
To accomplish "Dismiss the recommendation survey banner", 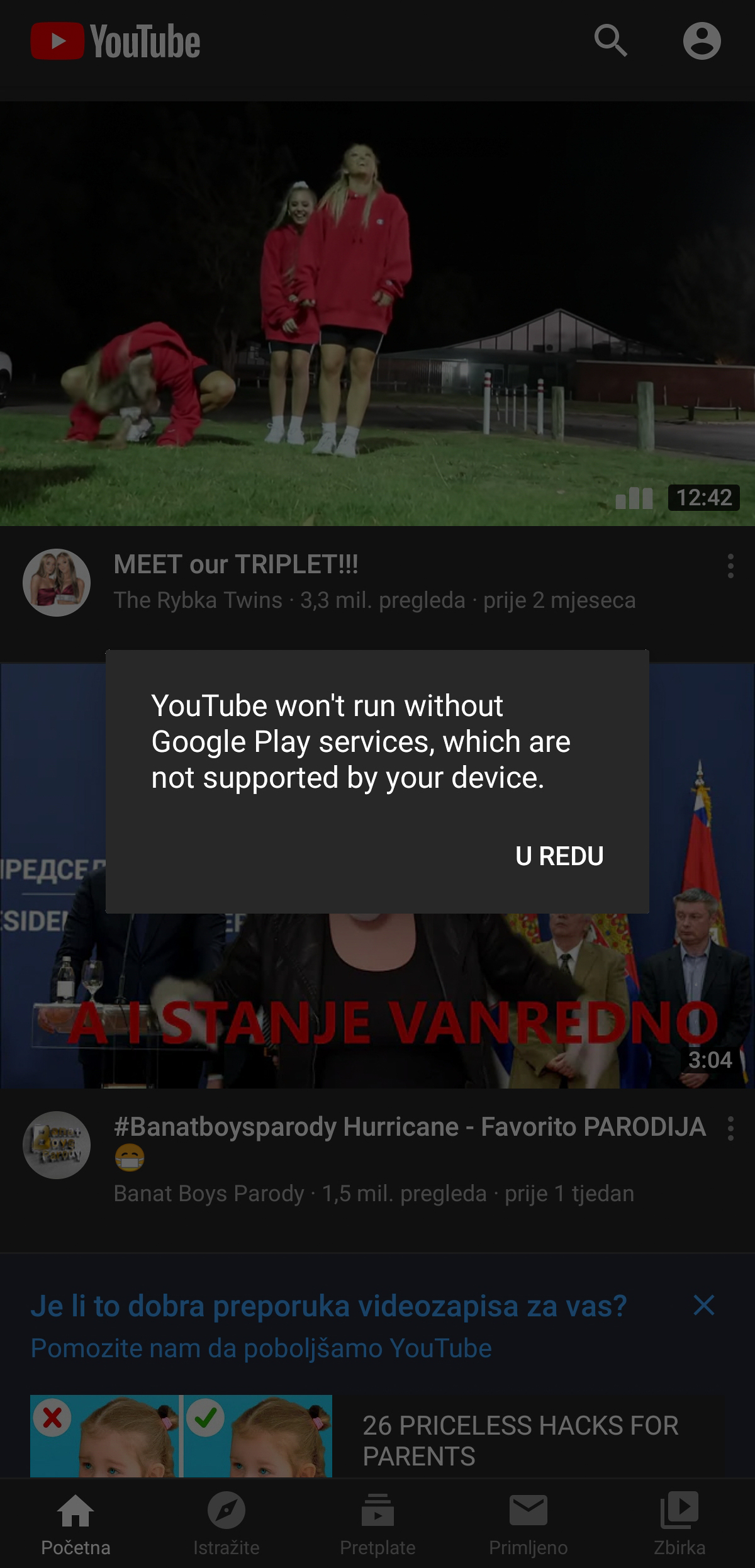I will coord(703,1306).
